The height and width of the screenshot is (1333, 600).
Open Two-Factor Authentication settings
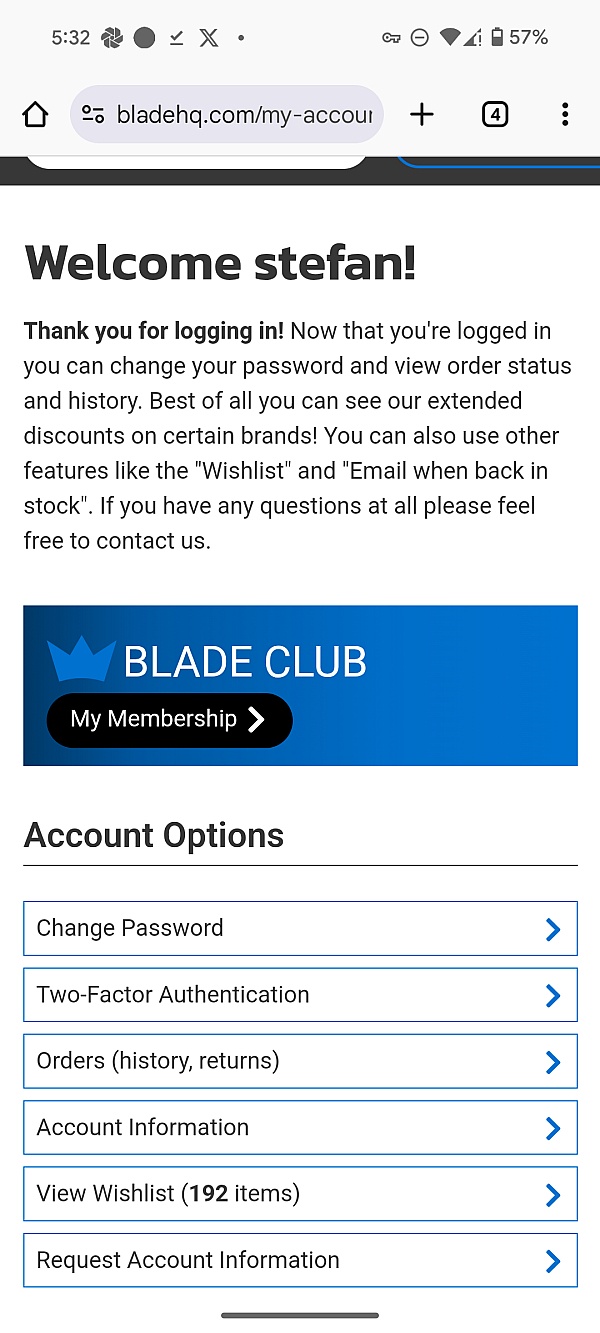(x=300, y=995)
